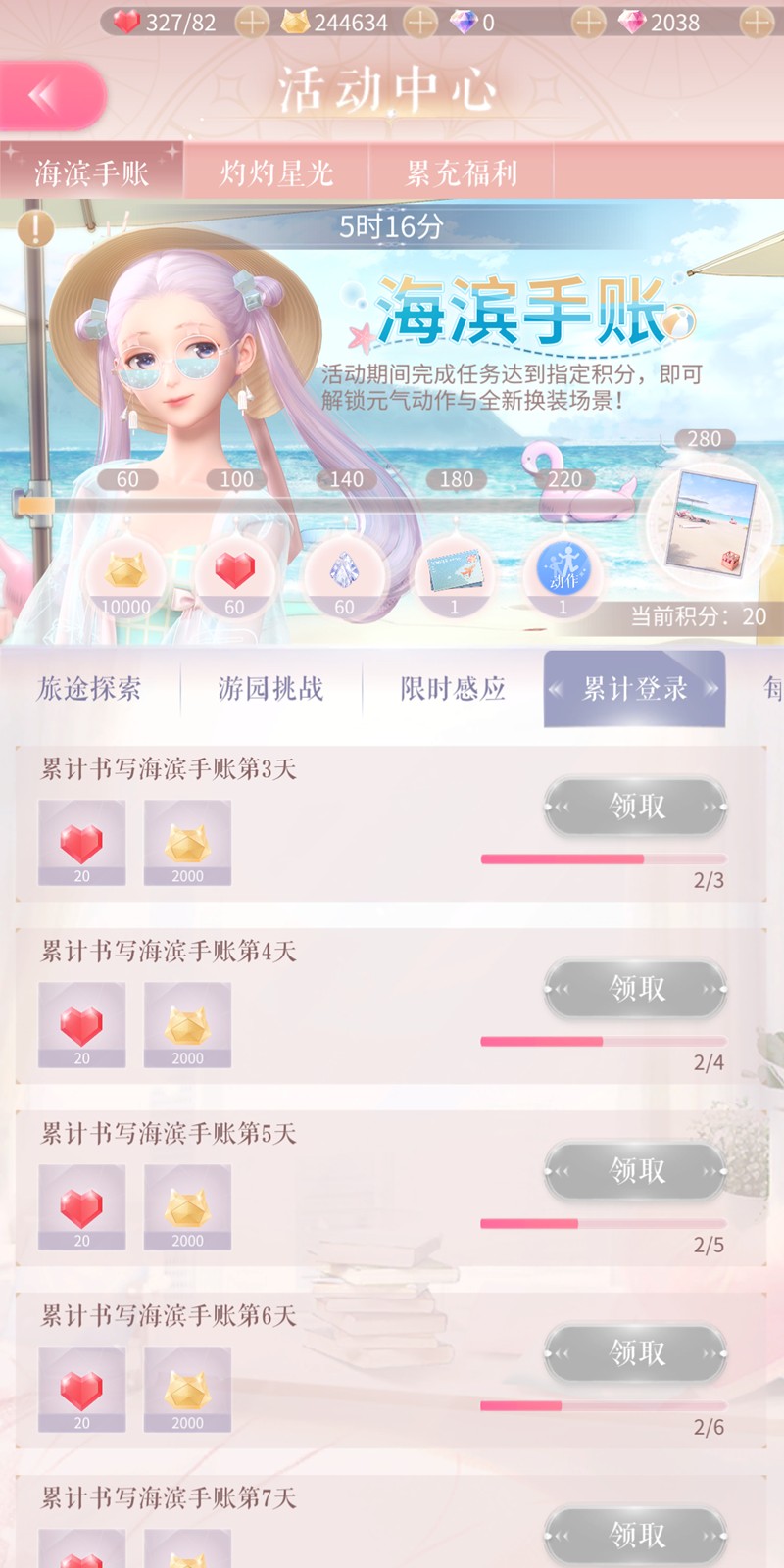784x1568 pixels.
Task: Claim the day 4 login reward
Action: [636, 989]
